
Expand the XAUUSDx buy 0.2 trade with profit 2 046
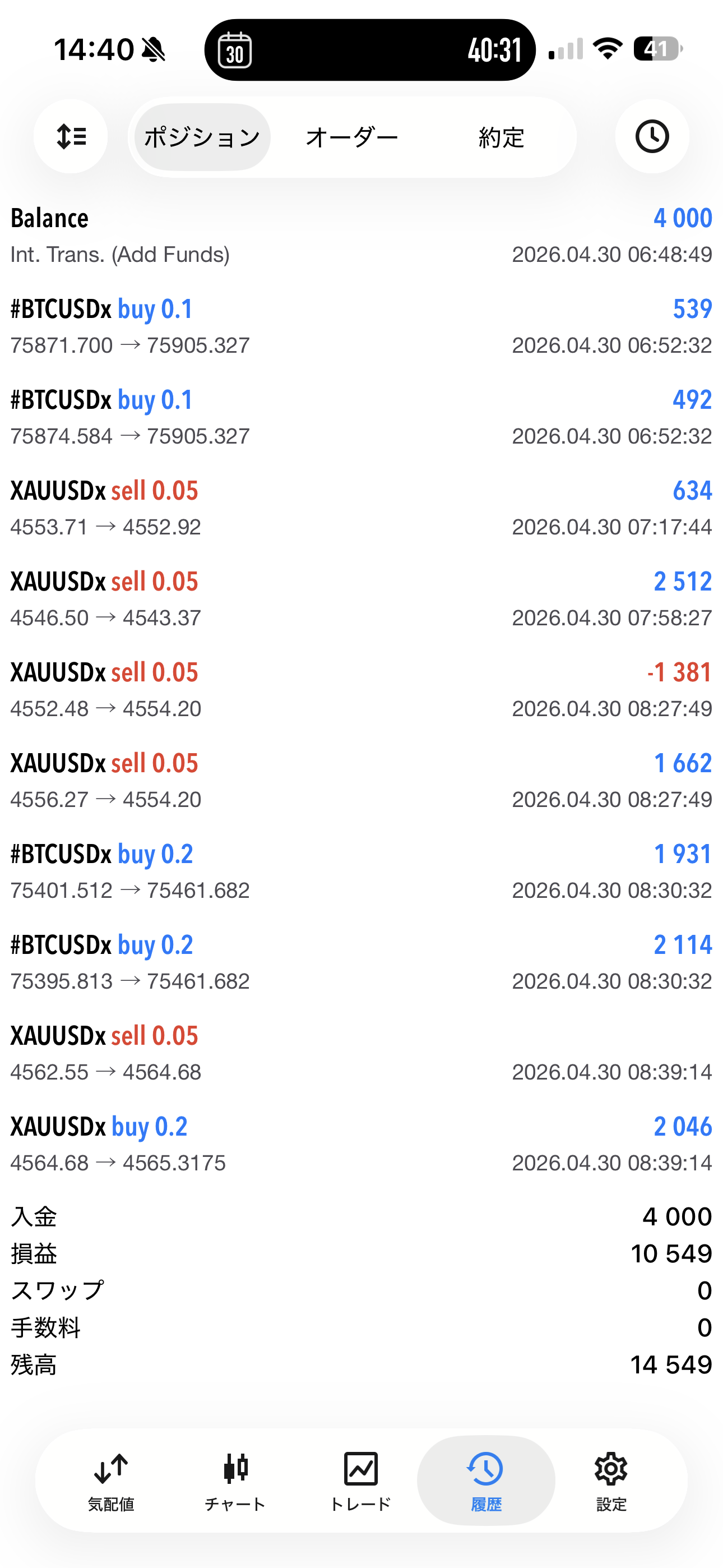pyautogui.click(x=361, y=1145)
